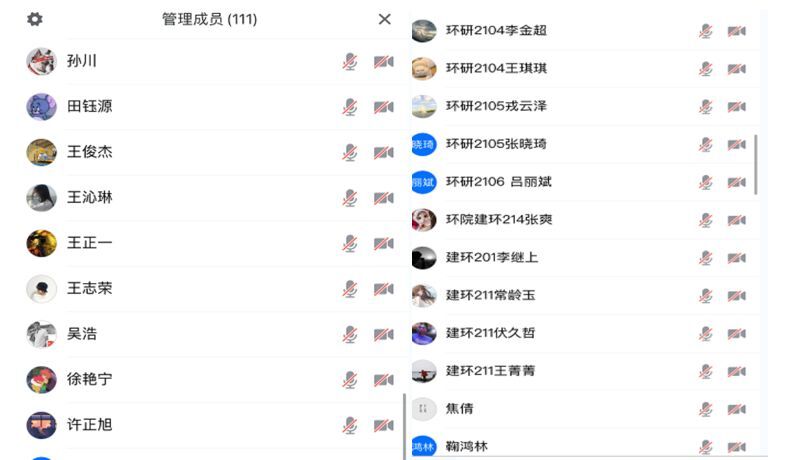The height and width of the screenshot is (460, 799).
Task: Toggle microphone for 孙川
Action: pos(350,62)
